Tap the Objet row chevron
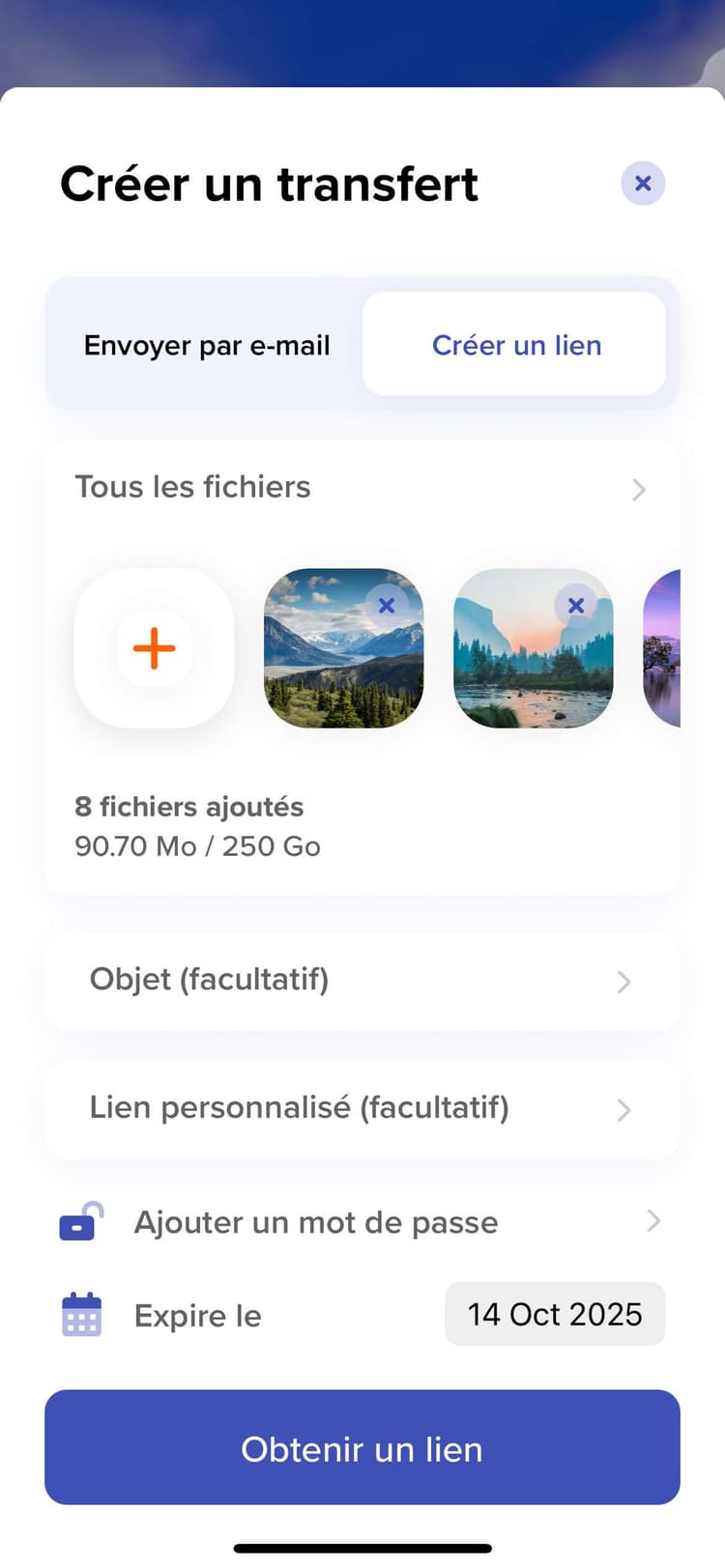The height and width of the screenshot is (1568, 725). tap(624, 983)
